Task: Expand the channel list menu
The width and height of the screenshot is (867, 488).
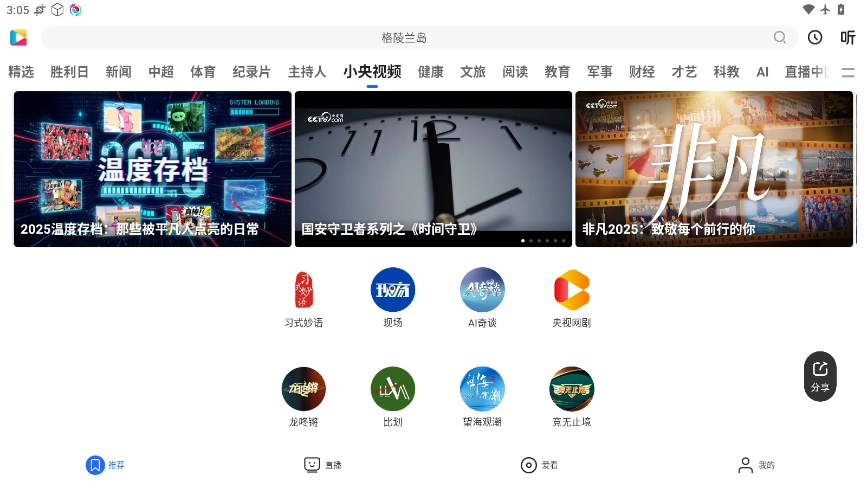Action: point(847,72)
